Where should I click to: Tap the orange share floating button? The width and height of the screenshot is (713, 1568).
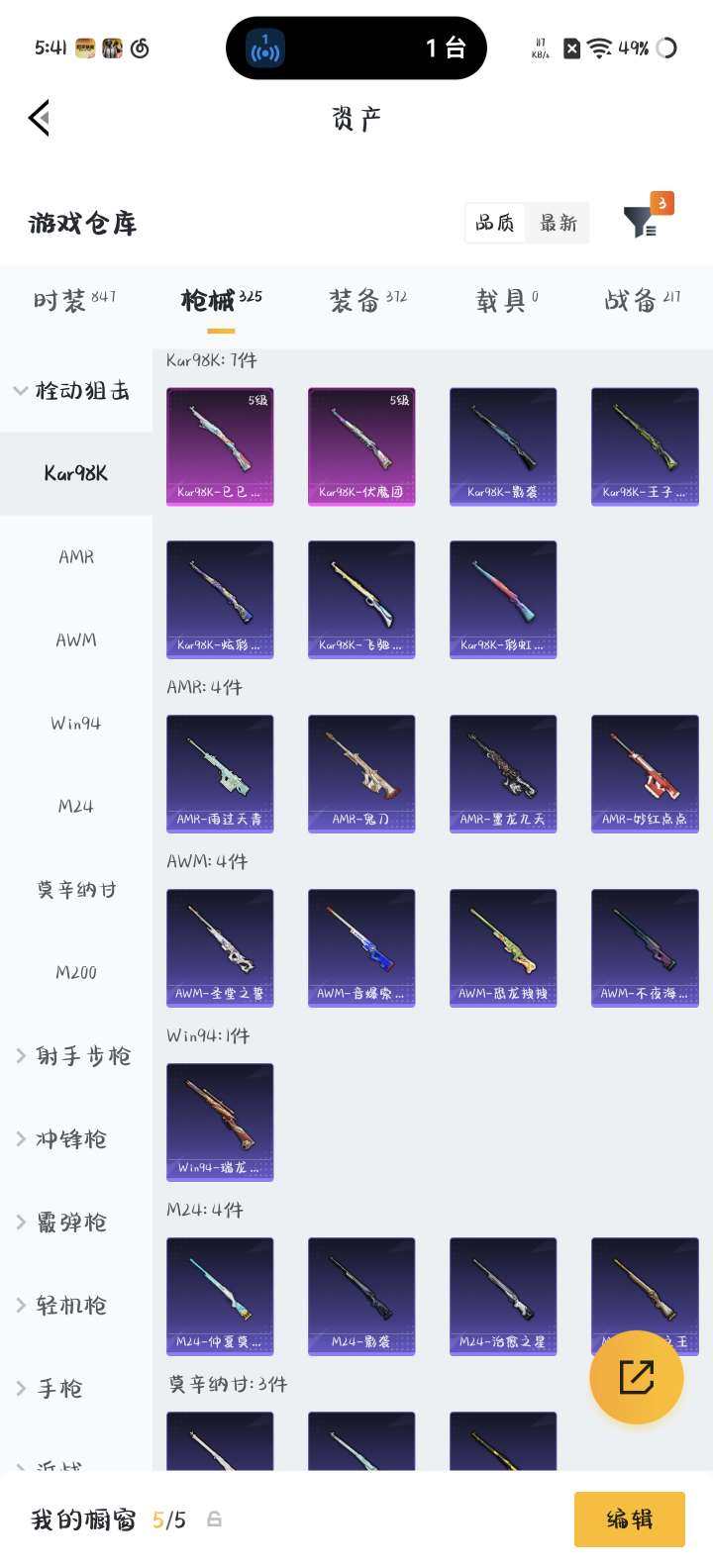636,1377
